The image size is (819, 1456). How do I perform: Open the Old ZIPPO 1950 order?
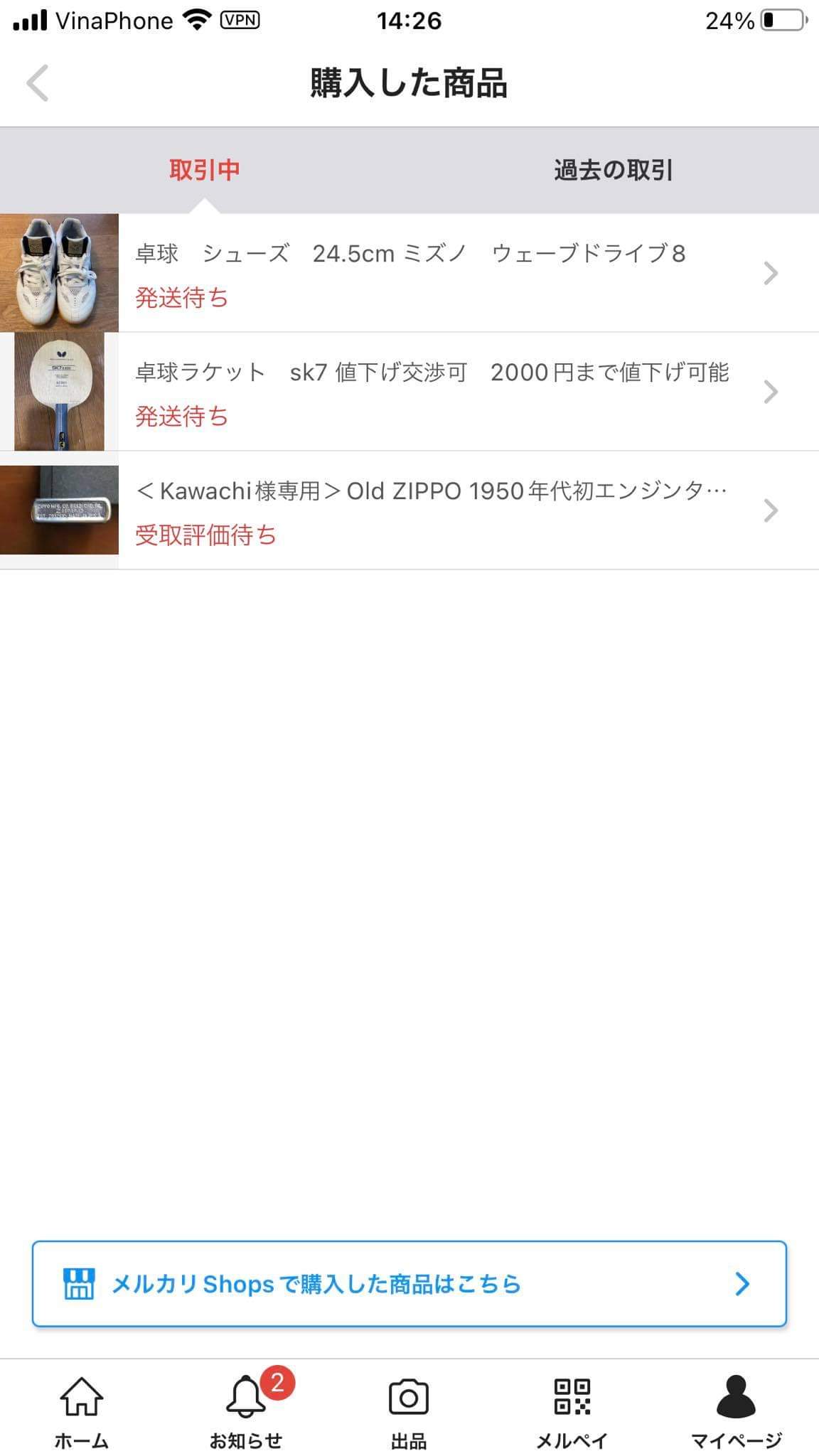409,510
